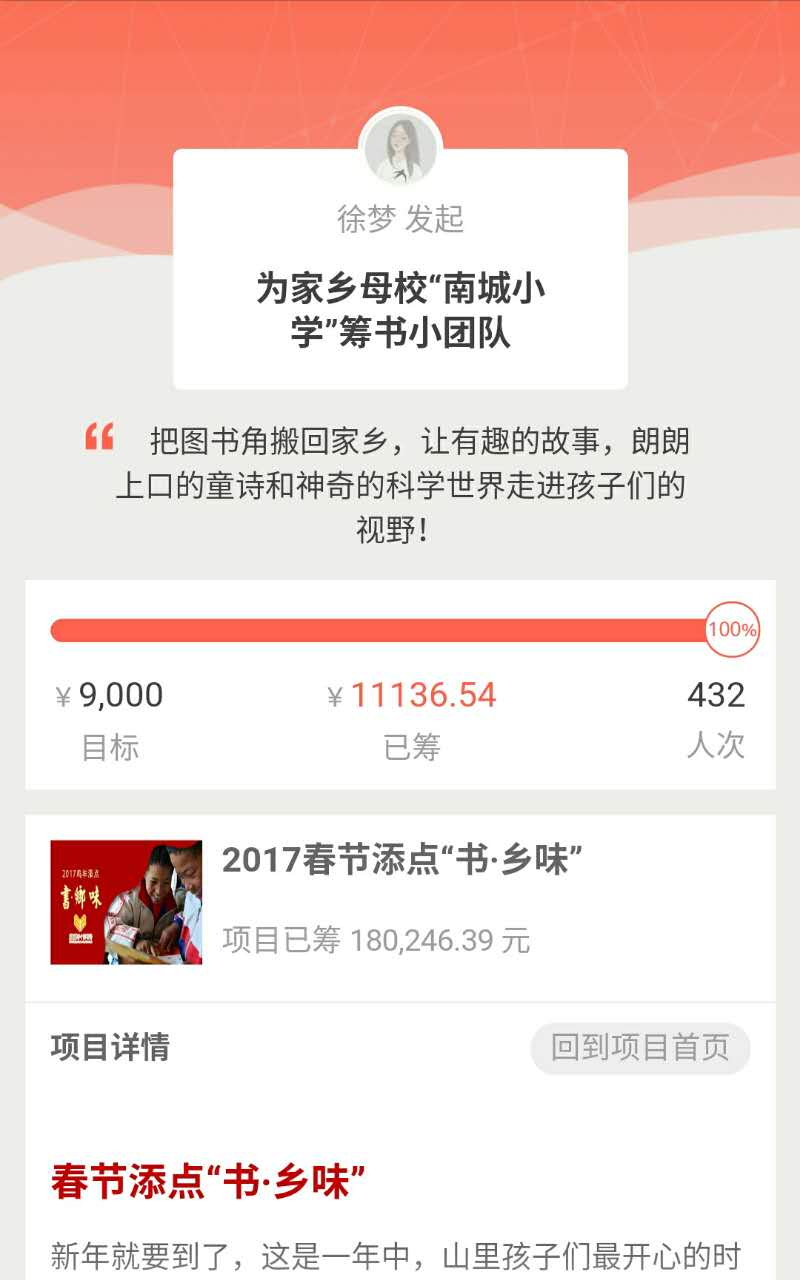Tap 回到项目首页 button
800x1280 pixels.
point(640,1048)
